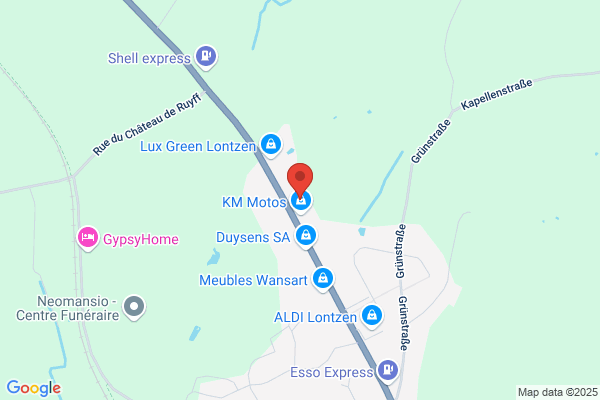Open the Meubles Wansart store marker
This screenshot has height=400, width=600.
coord(323,279)
